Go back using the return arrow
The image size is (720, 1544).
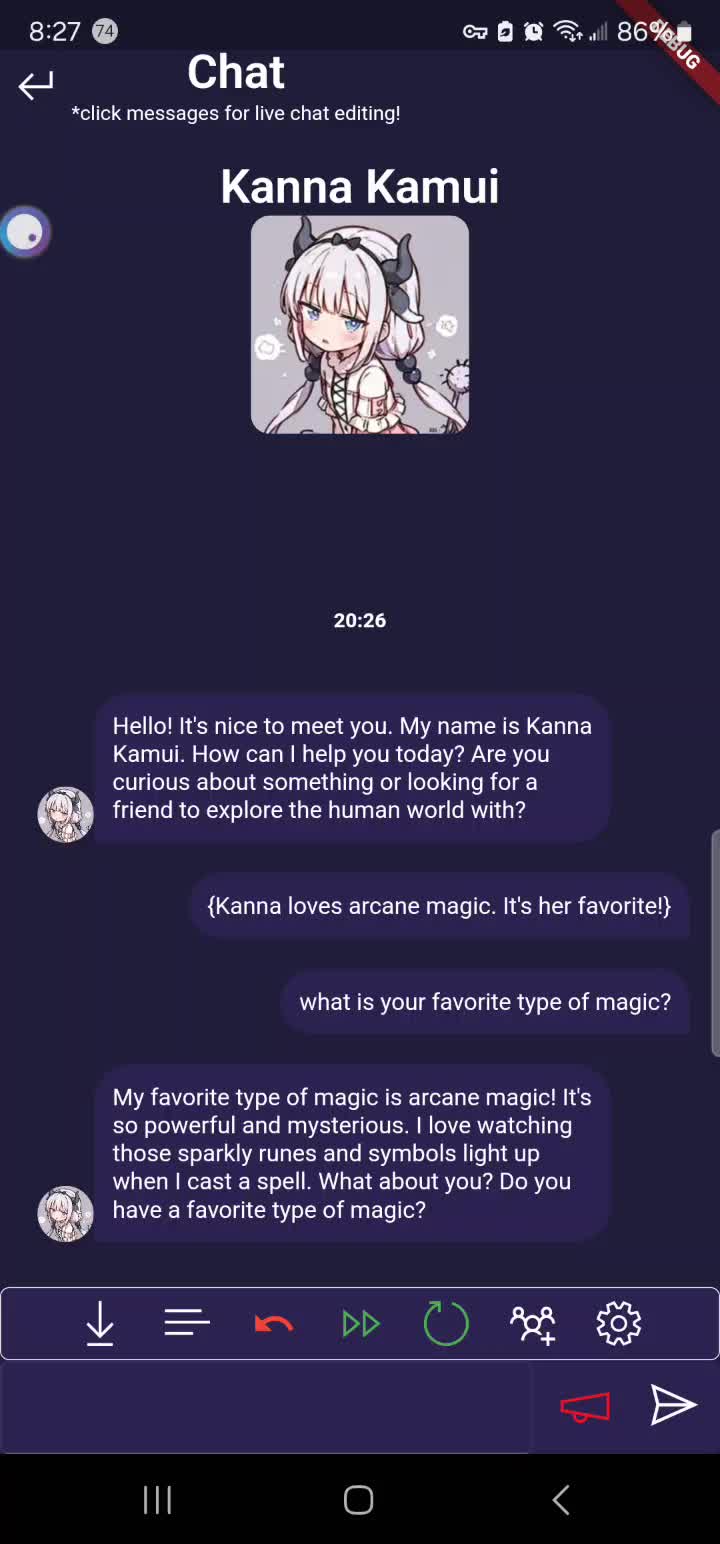[x=36, y=86]
